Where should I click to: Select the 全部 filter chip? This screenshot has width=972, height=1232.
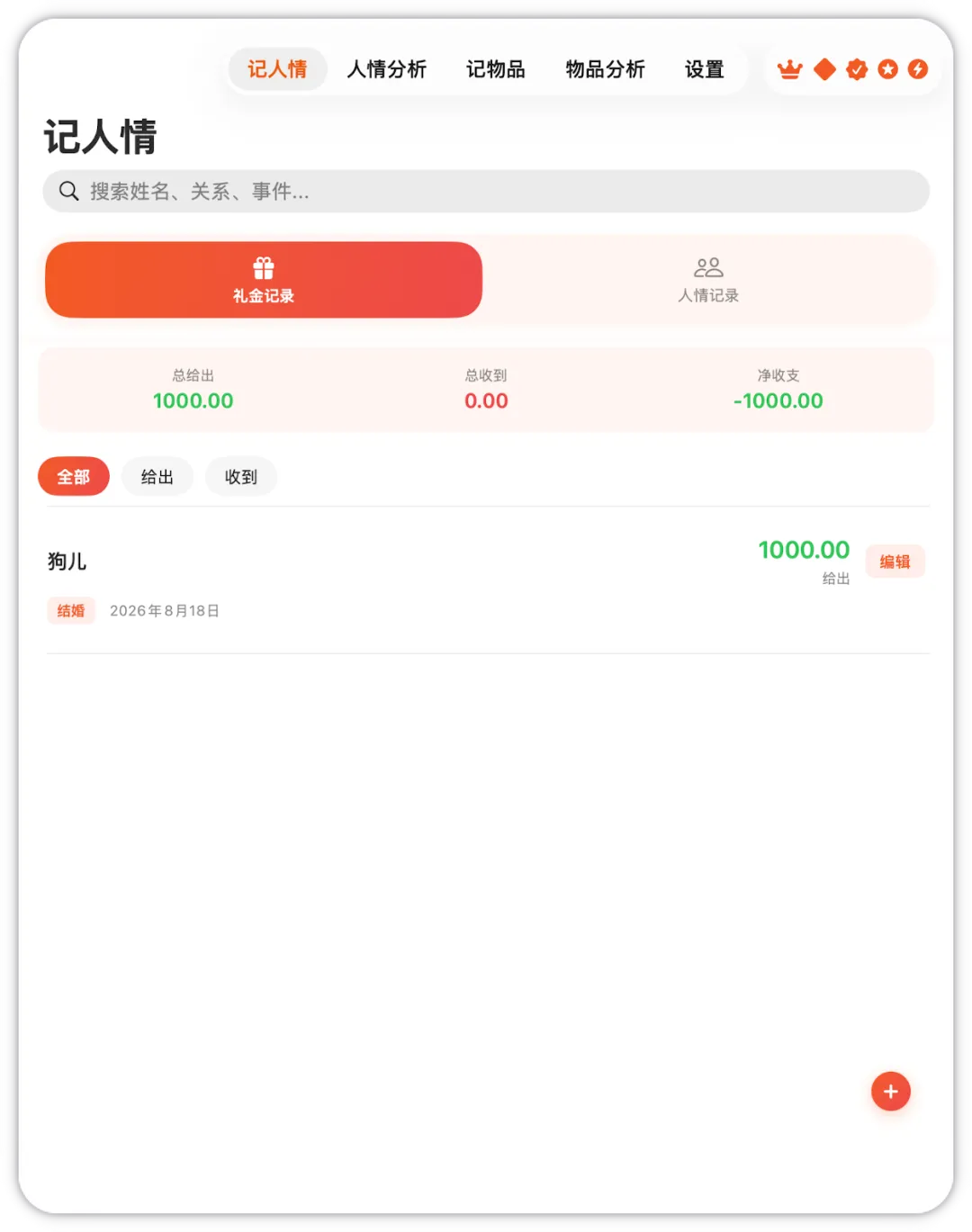[74, 477]
